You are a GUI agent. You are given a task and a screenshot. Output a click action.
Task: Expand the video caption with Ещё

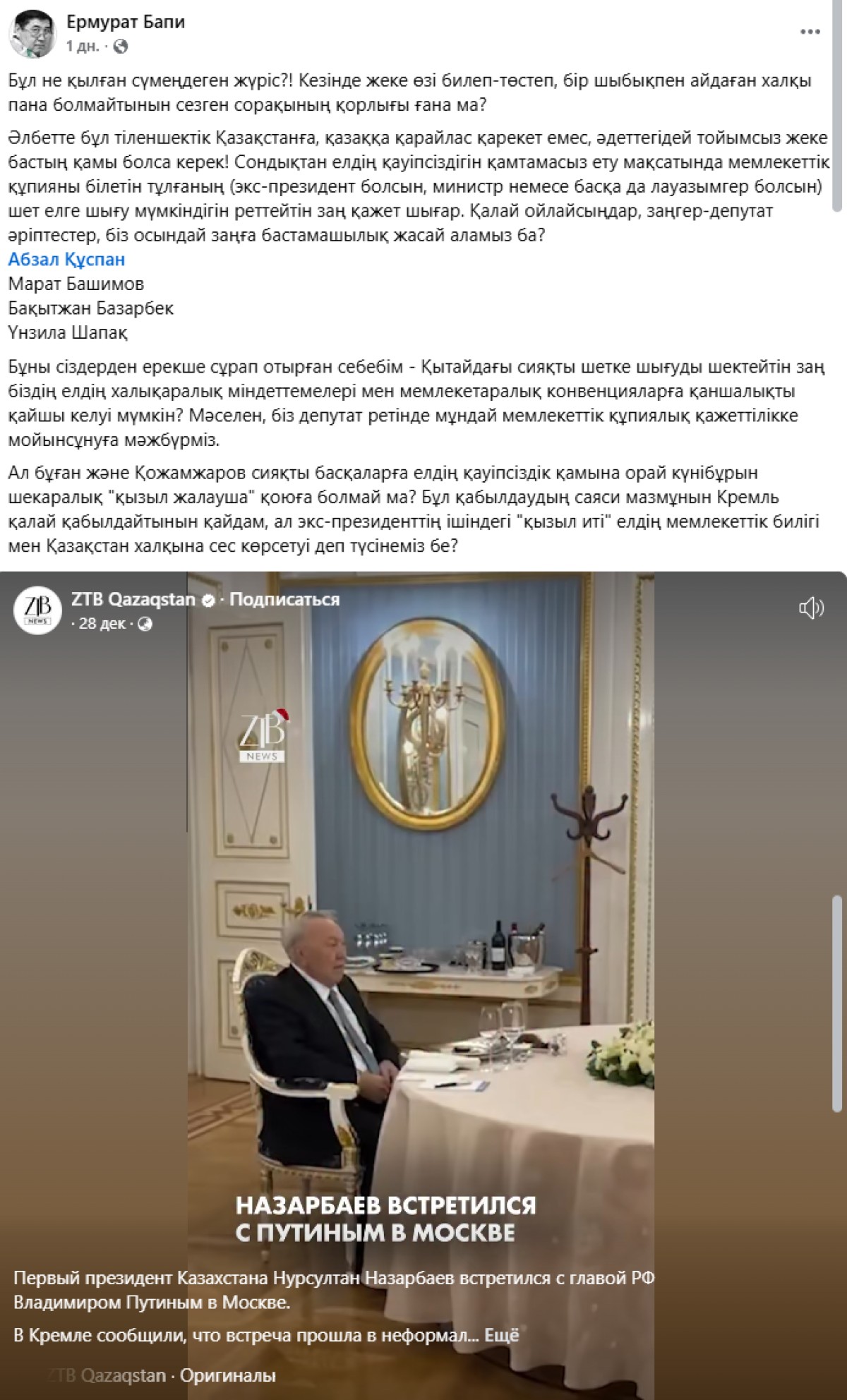(x=504, y=1335)
